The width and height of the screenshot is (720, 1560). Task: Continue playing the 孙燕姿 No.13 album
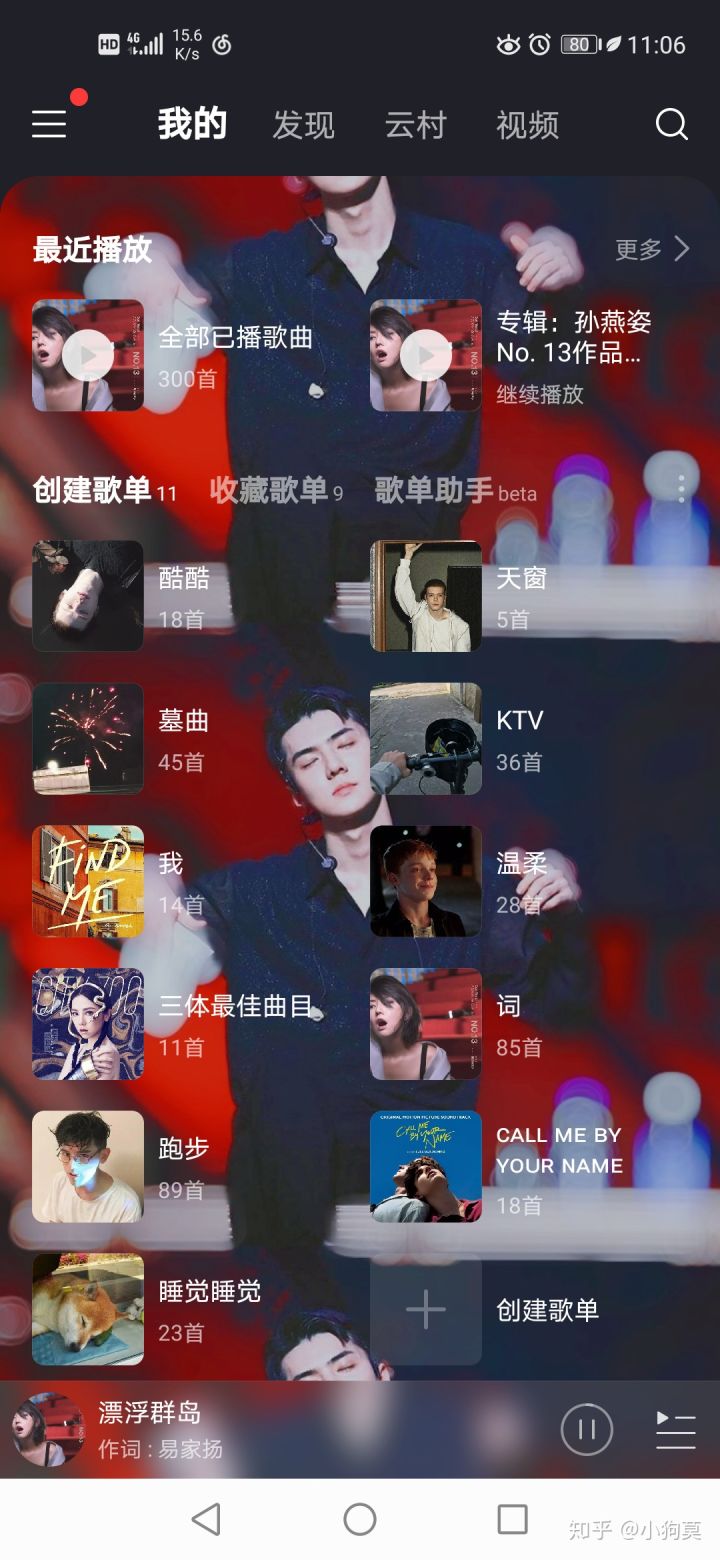(x=426, y=355)
